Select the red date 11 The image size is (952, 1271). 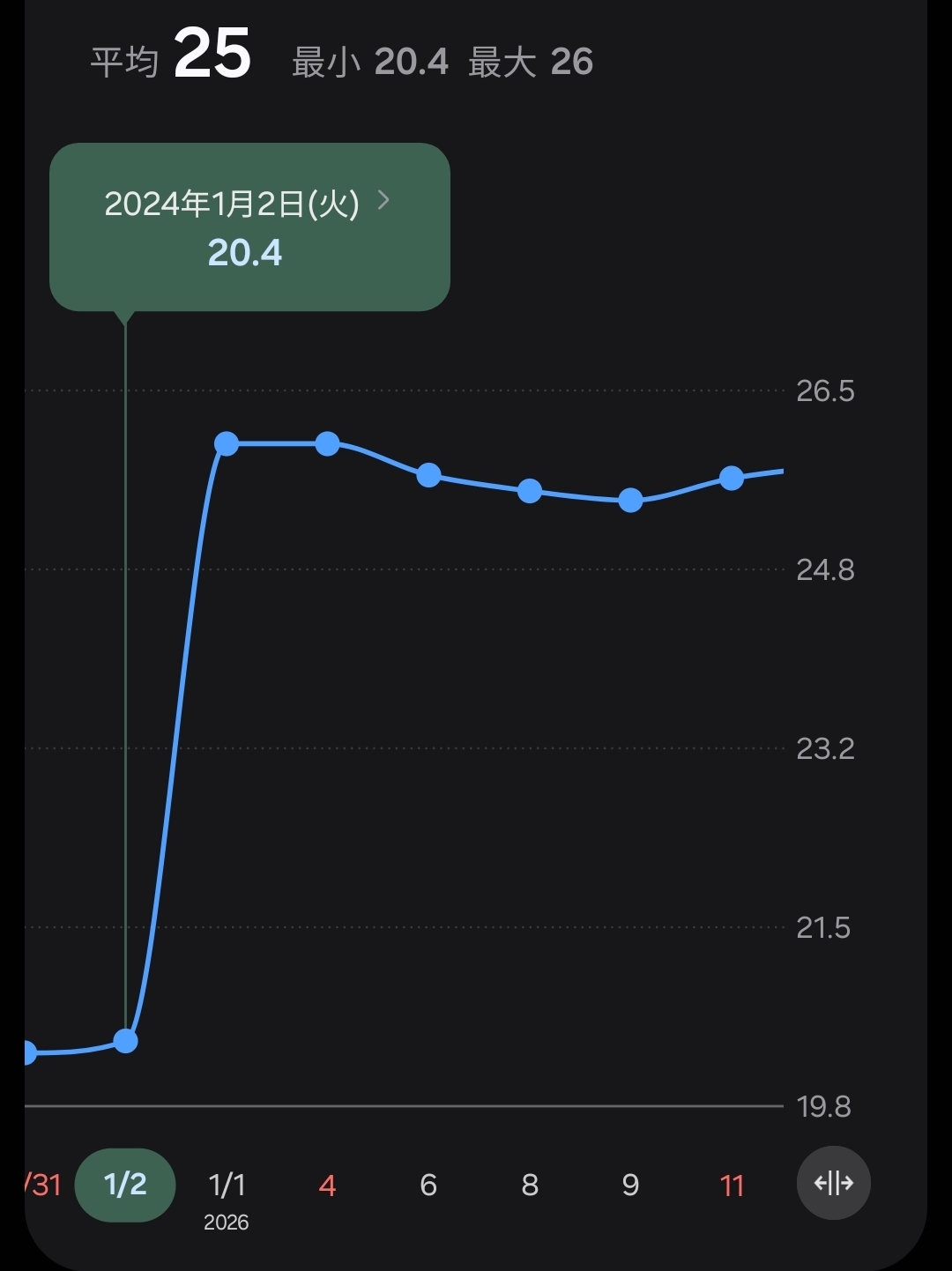(732, 1186)
